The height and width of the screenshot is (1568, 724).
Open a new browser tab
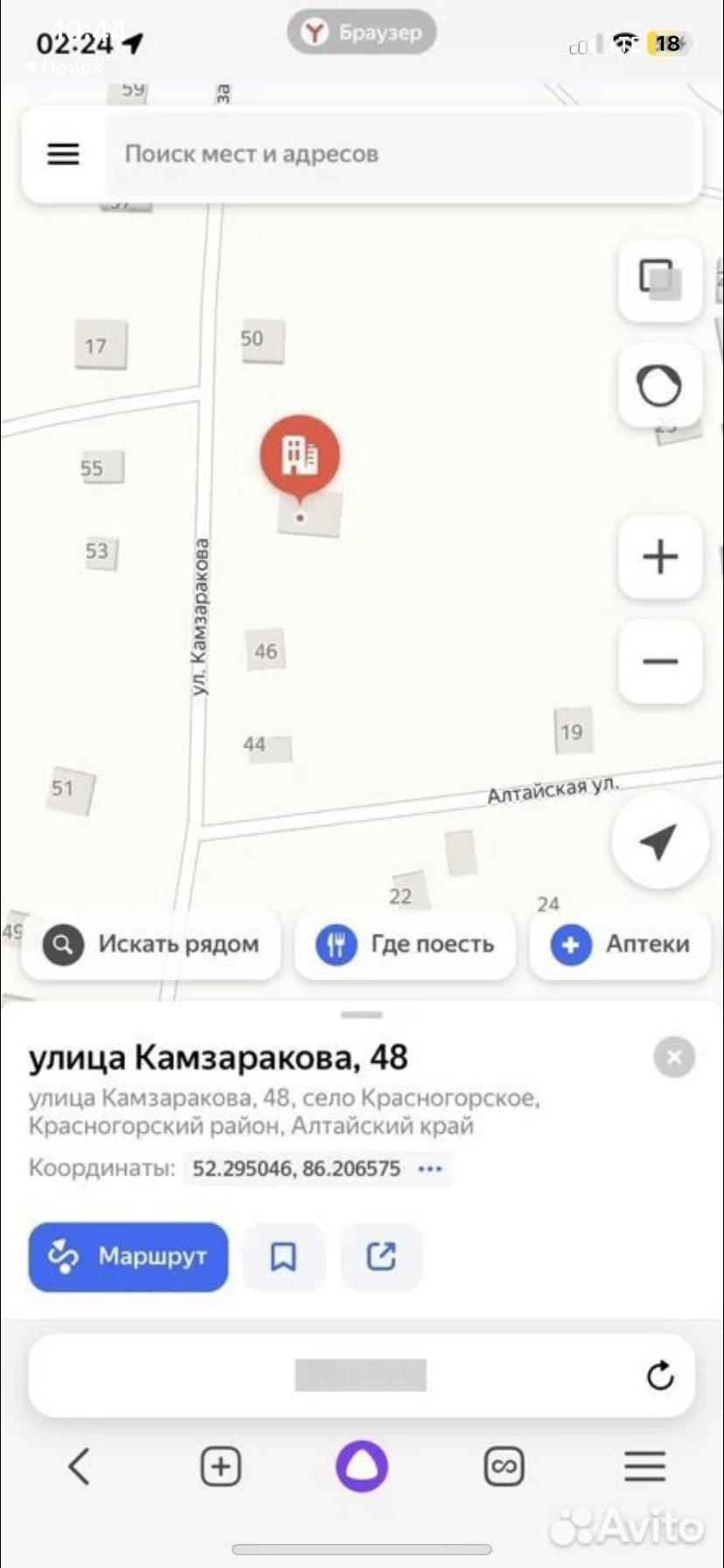tap(220, 1466)
